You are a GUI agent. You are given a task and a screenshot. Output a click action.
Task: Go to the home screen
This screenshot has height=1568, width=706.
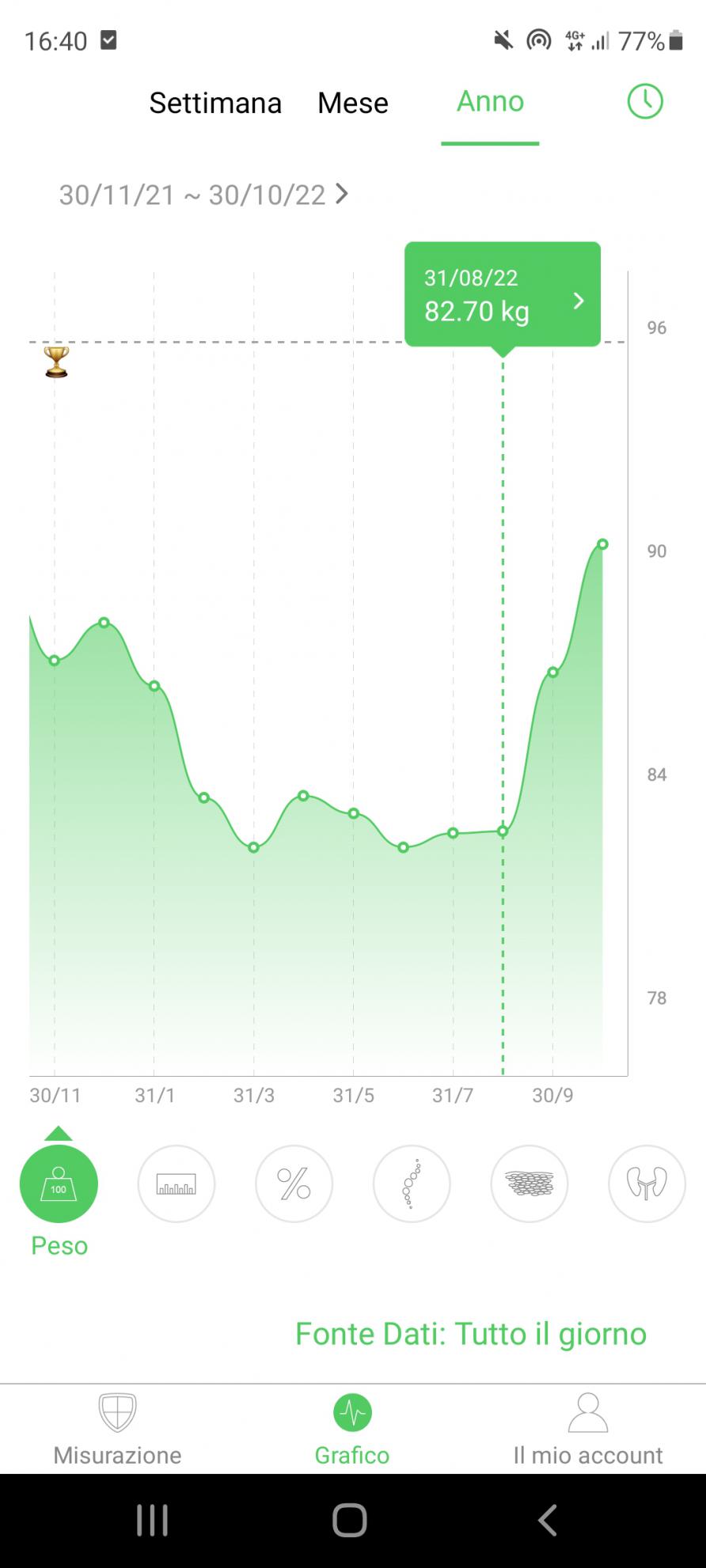pyautogui.click(x=350, y=1520)
